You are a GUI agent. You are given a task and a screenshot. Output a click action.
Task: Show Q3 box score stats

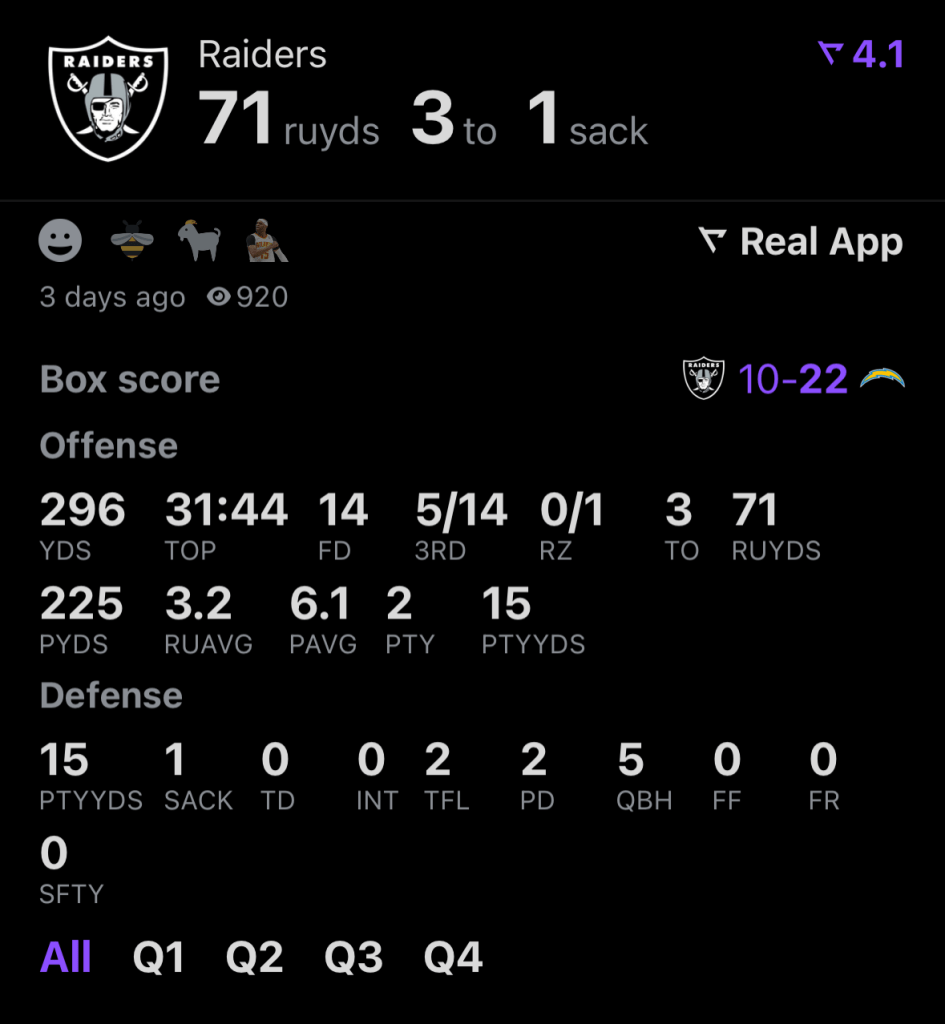353,958
